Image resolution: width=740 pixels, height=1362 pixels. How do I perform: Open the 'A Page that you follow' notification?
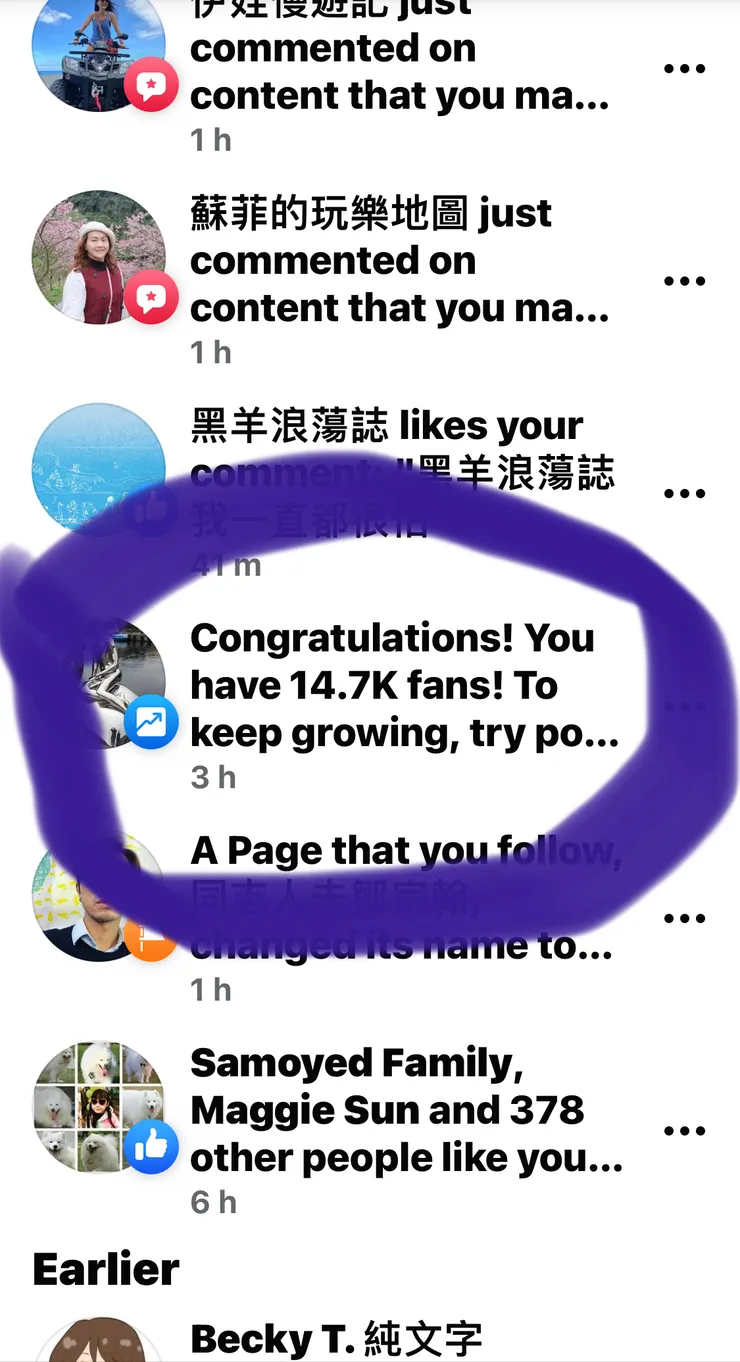click(400, 898)
